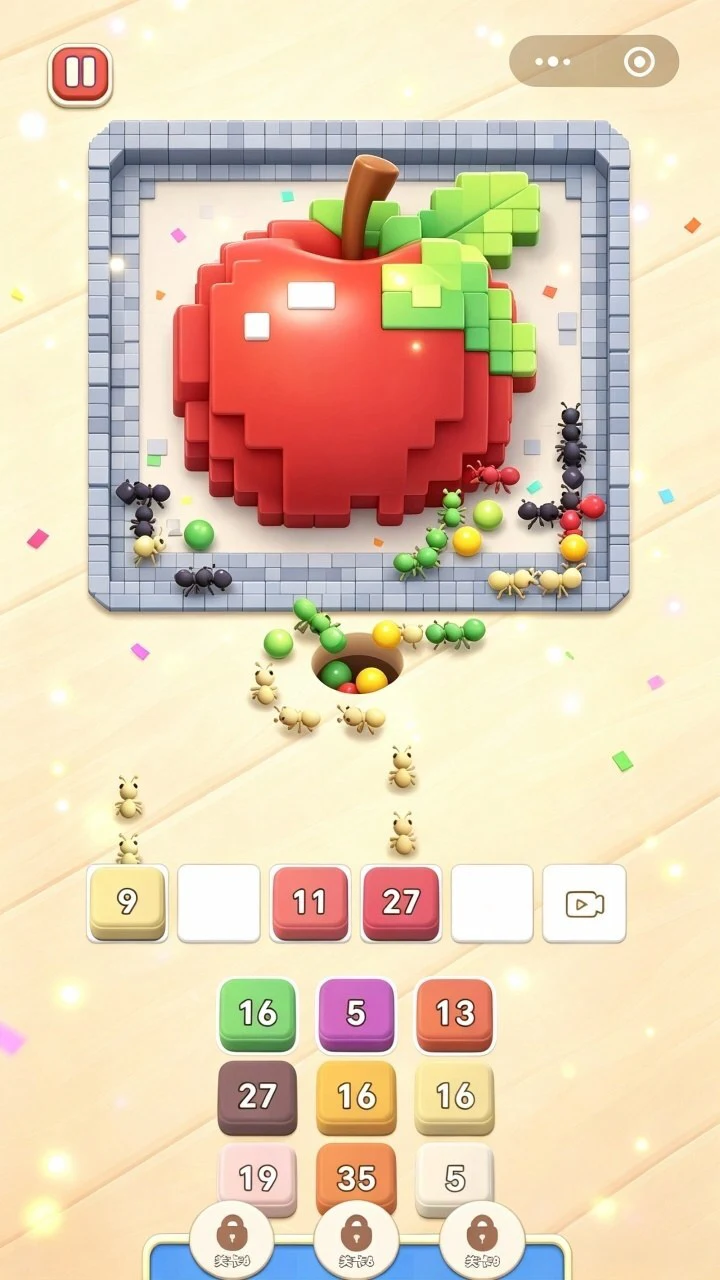The width and height of the screenshot is (720, 1280).
Task: Tap the yellow 9 tile in tray
Action: pos(127,903)
